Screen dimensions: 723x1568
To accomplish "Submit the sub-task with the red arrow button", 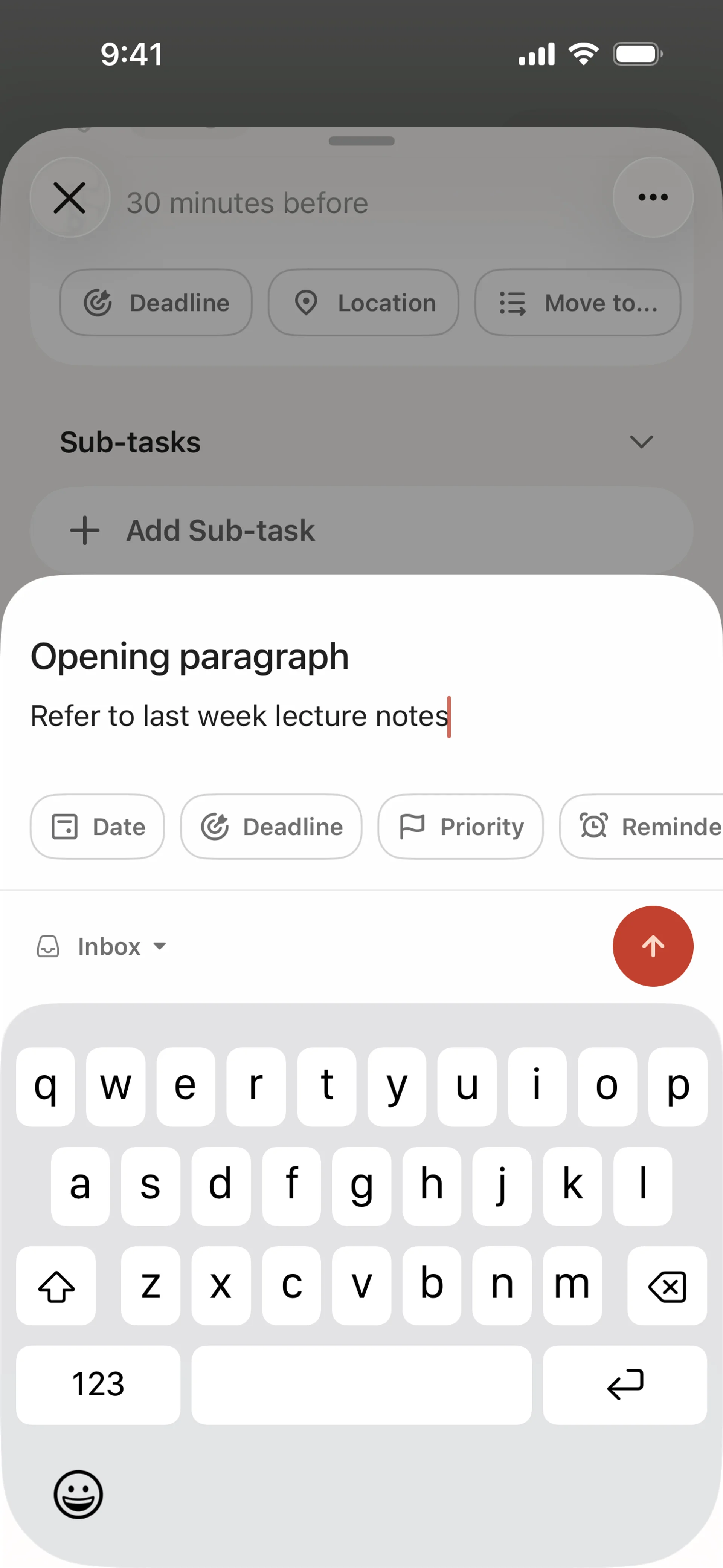I will [653, 946].
